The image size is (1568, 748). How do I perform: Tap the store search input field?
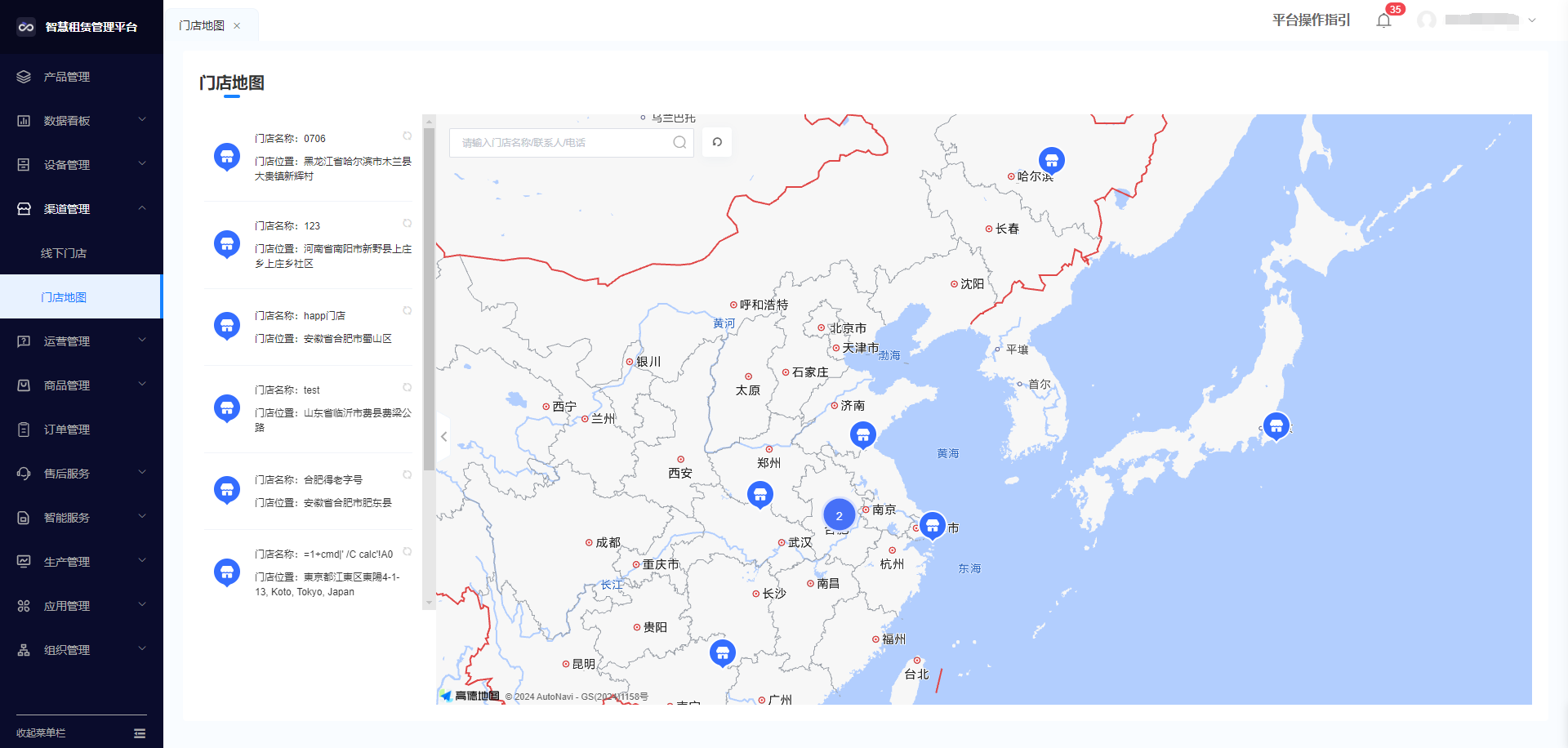[563, 143]
